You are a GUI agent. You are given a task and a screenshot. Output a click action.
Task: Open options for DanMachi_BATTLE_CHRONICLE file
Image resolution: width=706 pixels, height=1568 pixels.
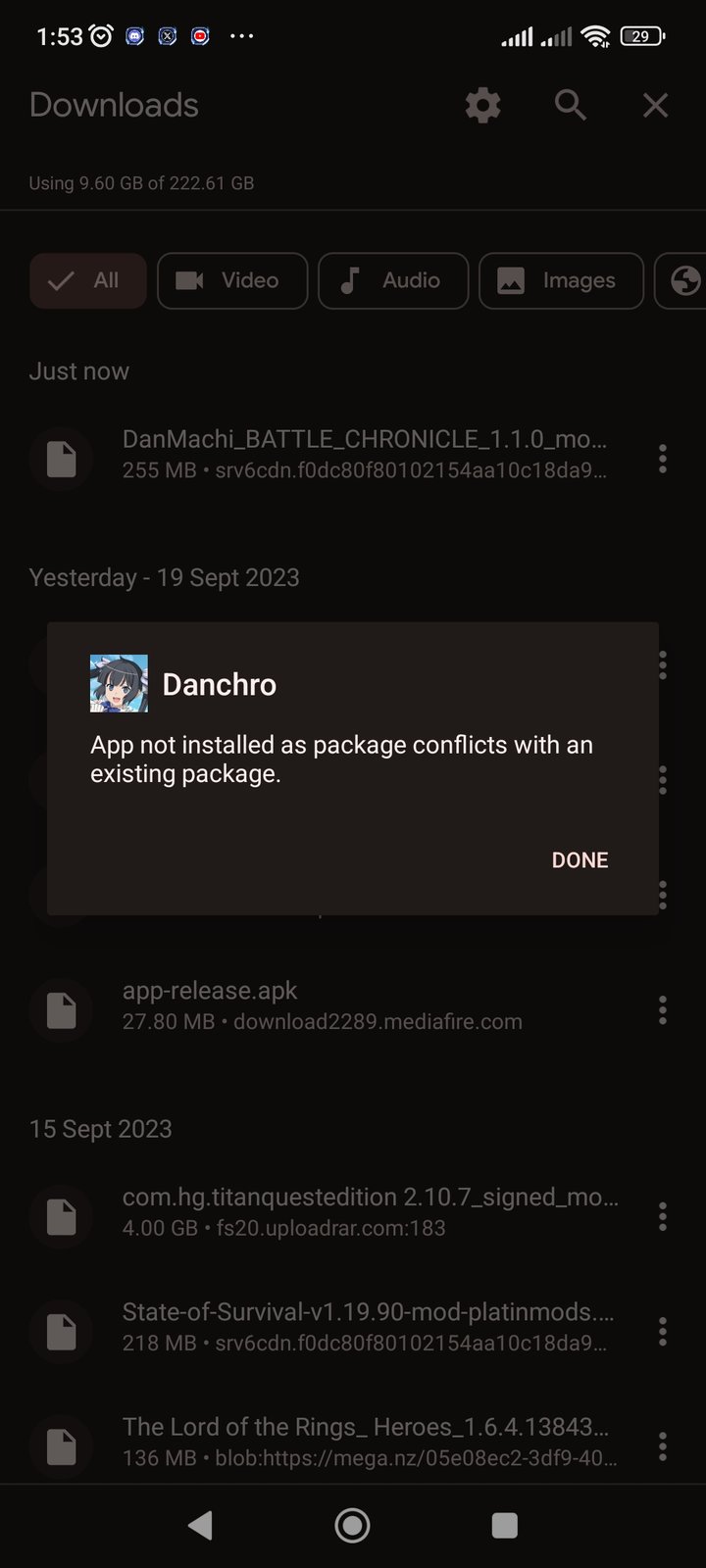(x=663, y=458)
